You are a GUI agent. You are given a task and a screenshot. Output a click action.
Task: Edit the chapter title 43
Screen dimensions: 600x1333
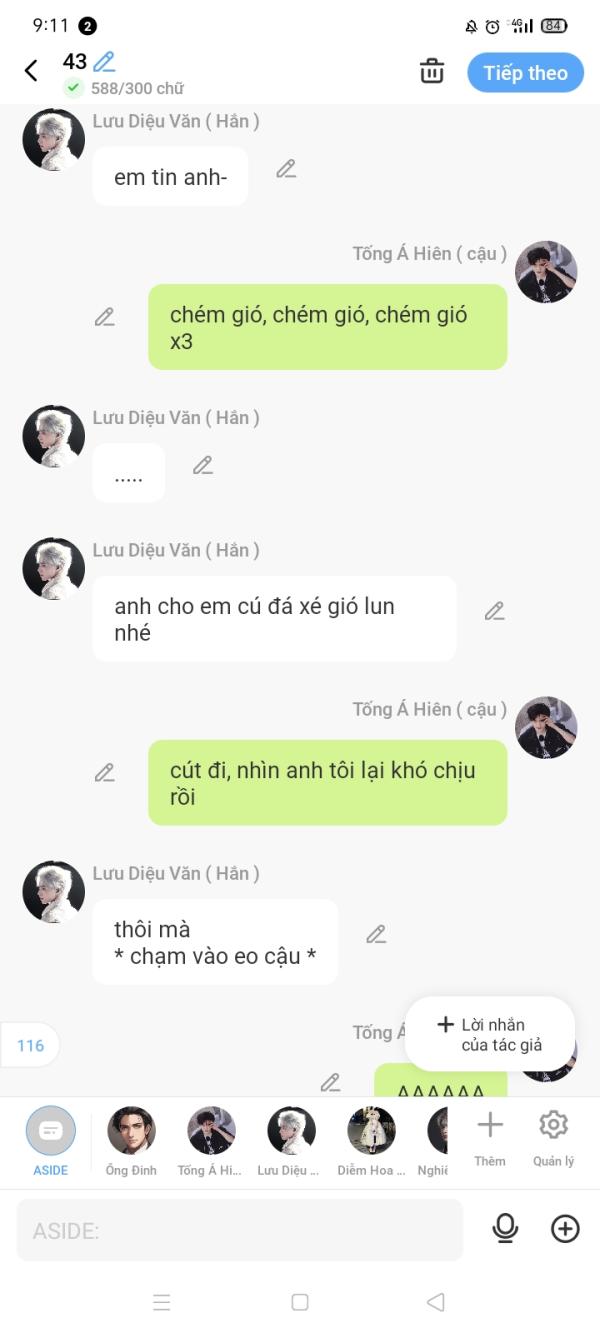pyautogui.click(x=104, y=62)
